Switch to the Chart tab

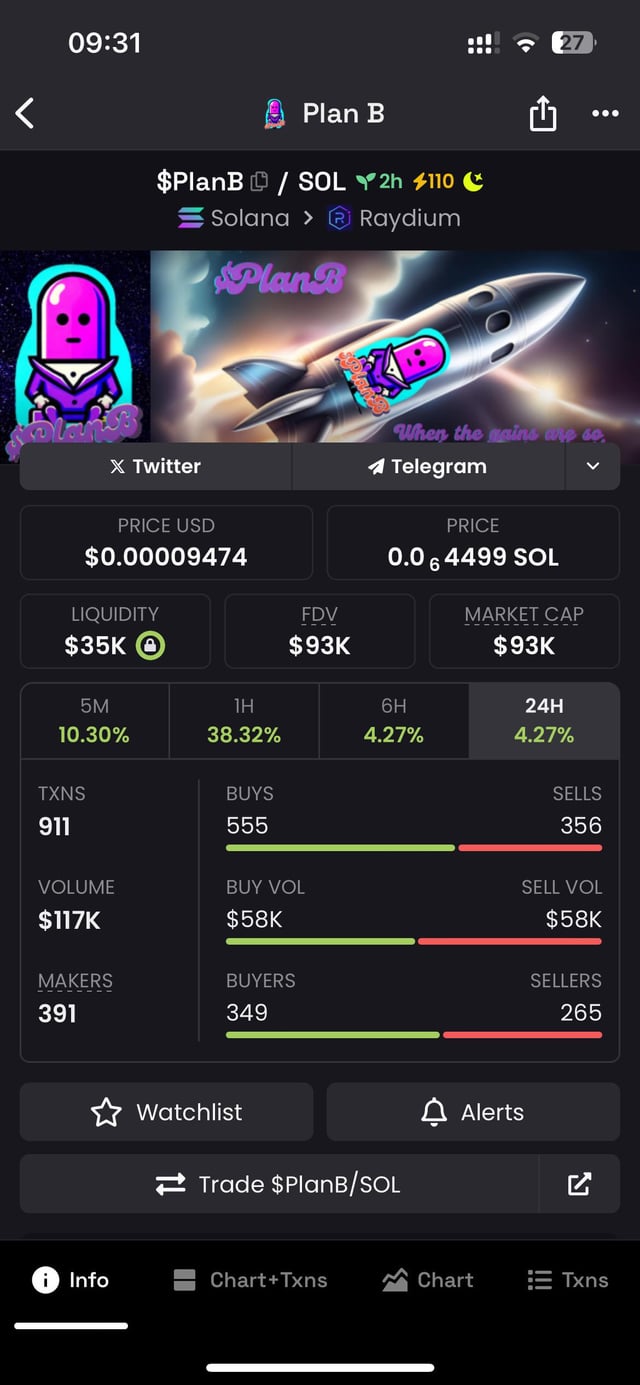click(x=428, y=1280)
